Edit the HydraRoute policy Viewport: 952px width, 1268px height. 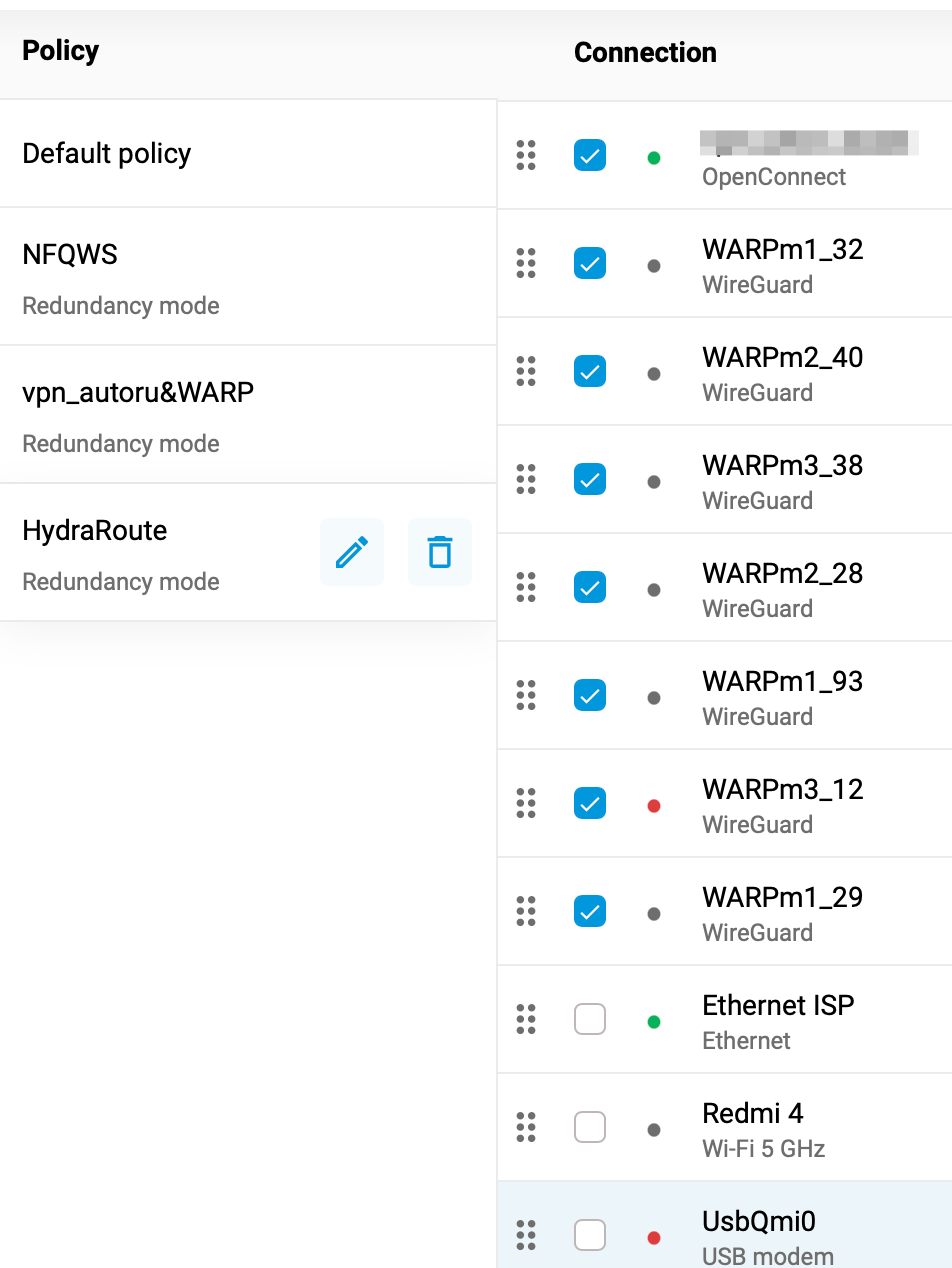click(x=351, y=552)
